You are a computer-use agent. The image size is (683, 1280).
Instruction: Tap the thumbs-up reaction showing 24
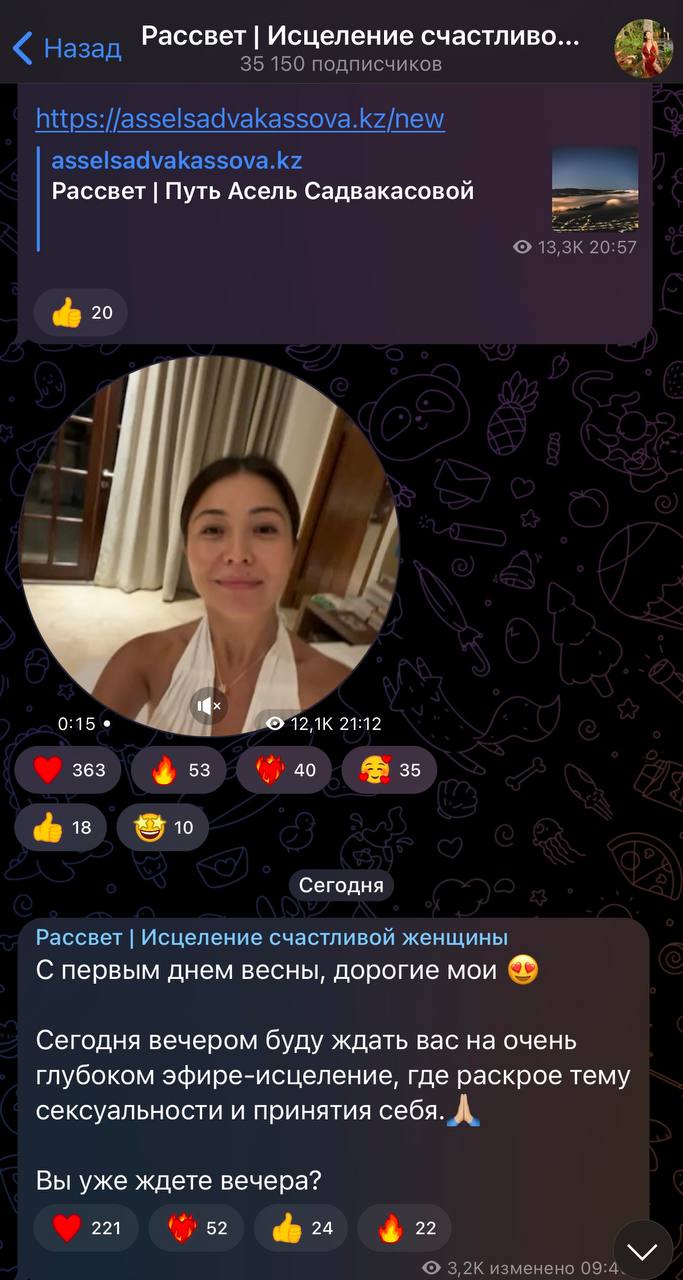(301, 1228)
